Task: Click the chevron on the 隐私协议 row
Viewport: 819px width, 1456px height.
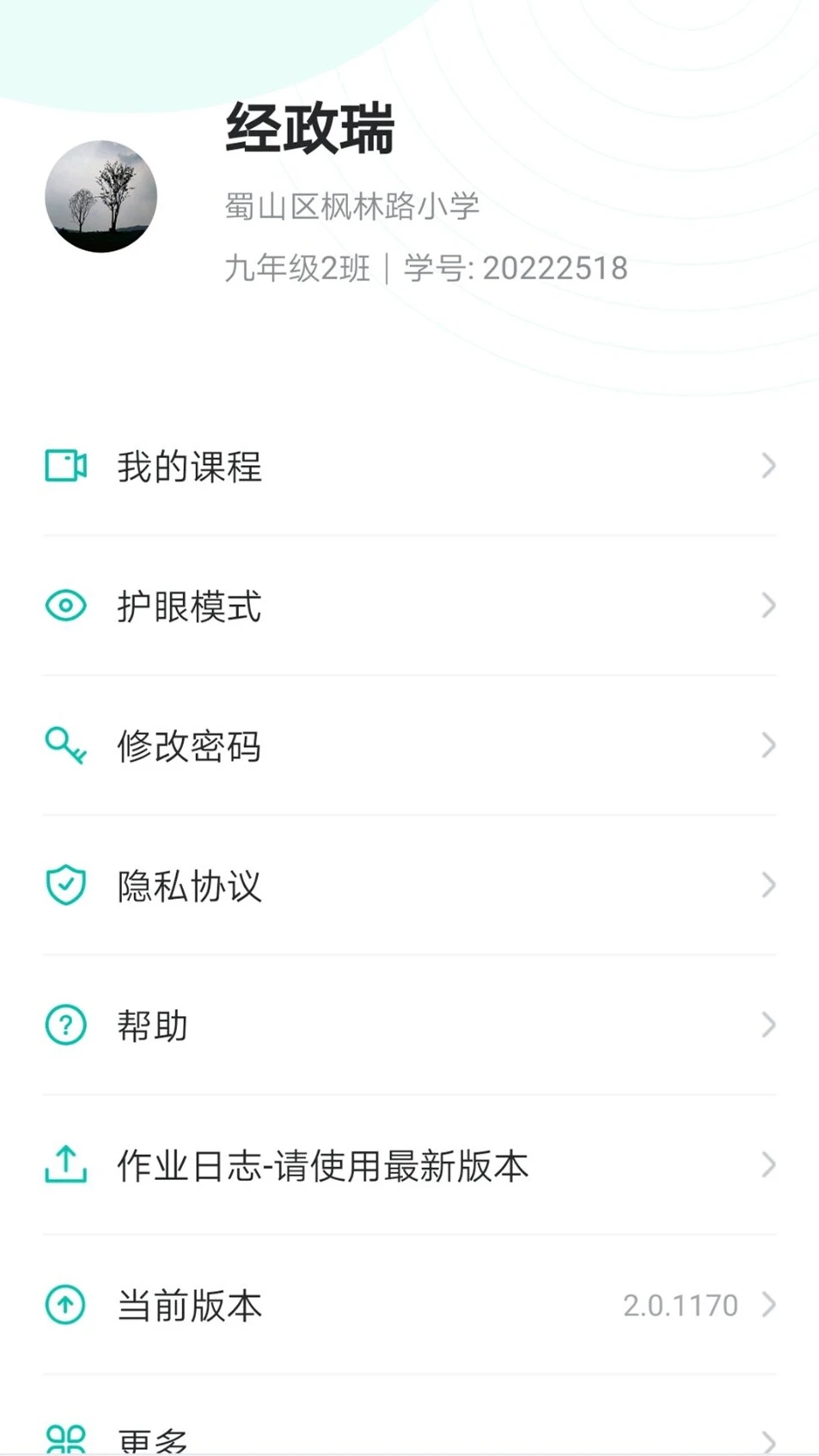Action: (x=767, y=884)
